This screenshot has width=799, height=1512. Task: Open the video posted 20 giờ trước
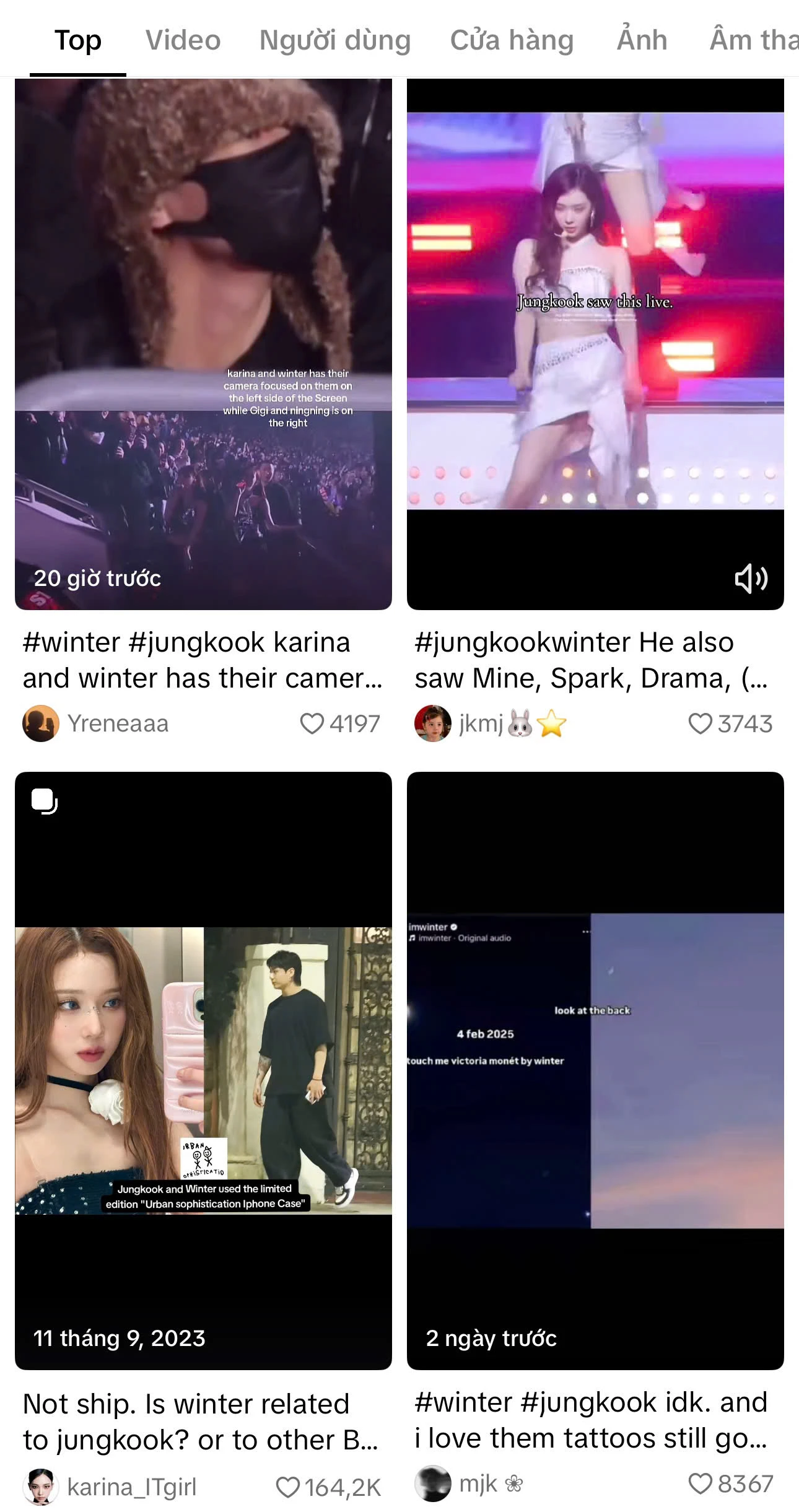[203, 344]
